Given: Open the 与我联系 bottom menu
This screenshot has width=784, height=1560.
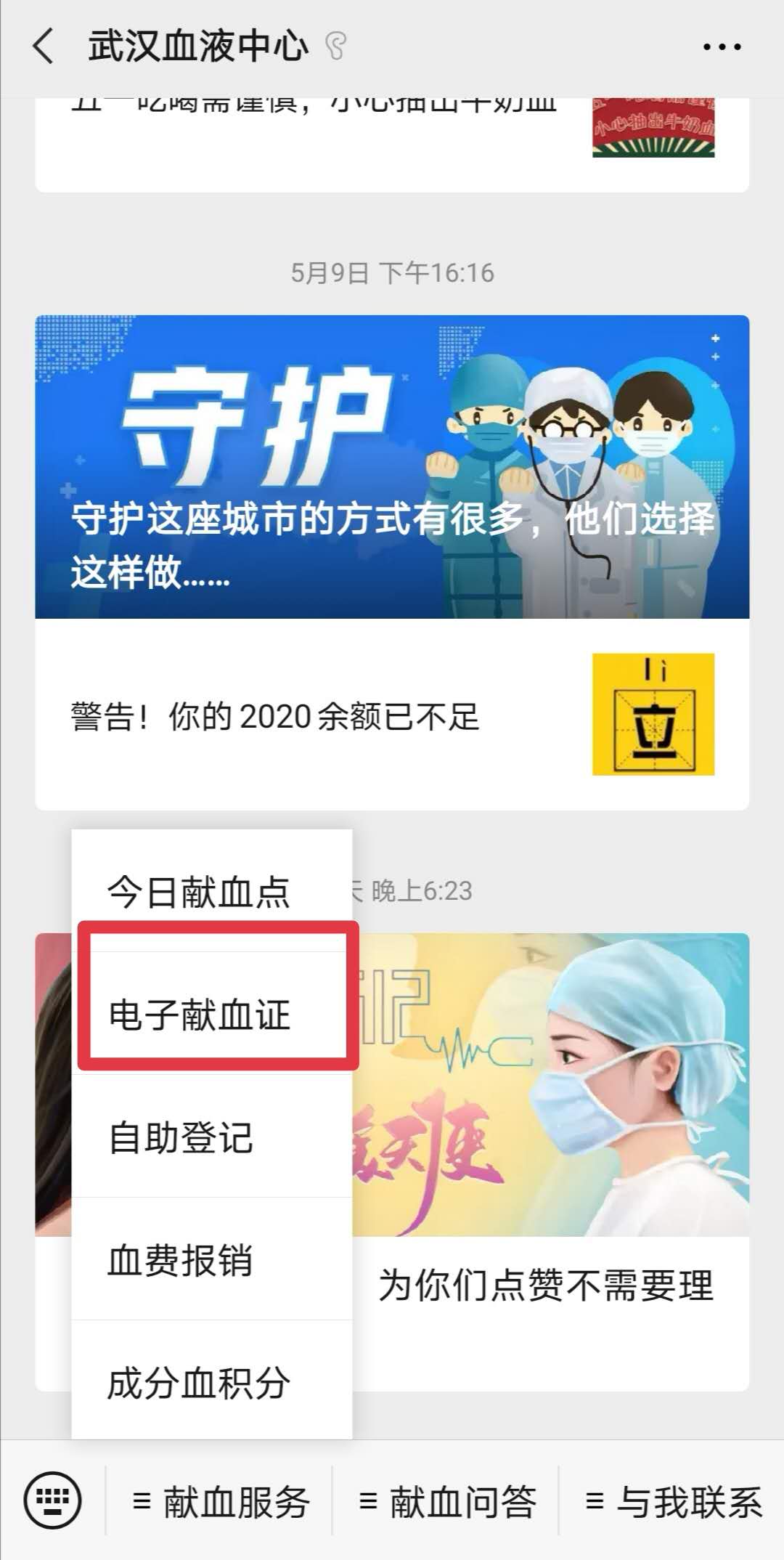Looking at the screenshot, I should pyautogui.click(x=674, y=1501).
